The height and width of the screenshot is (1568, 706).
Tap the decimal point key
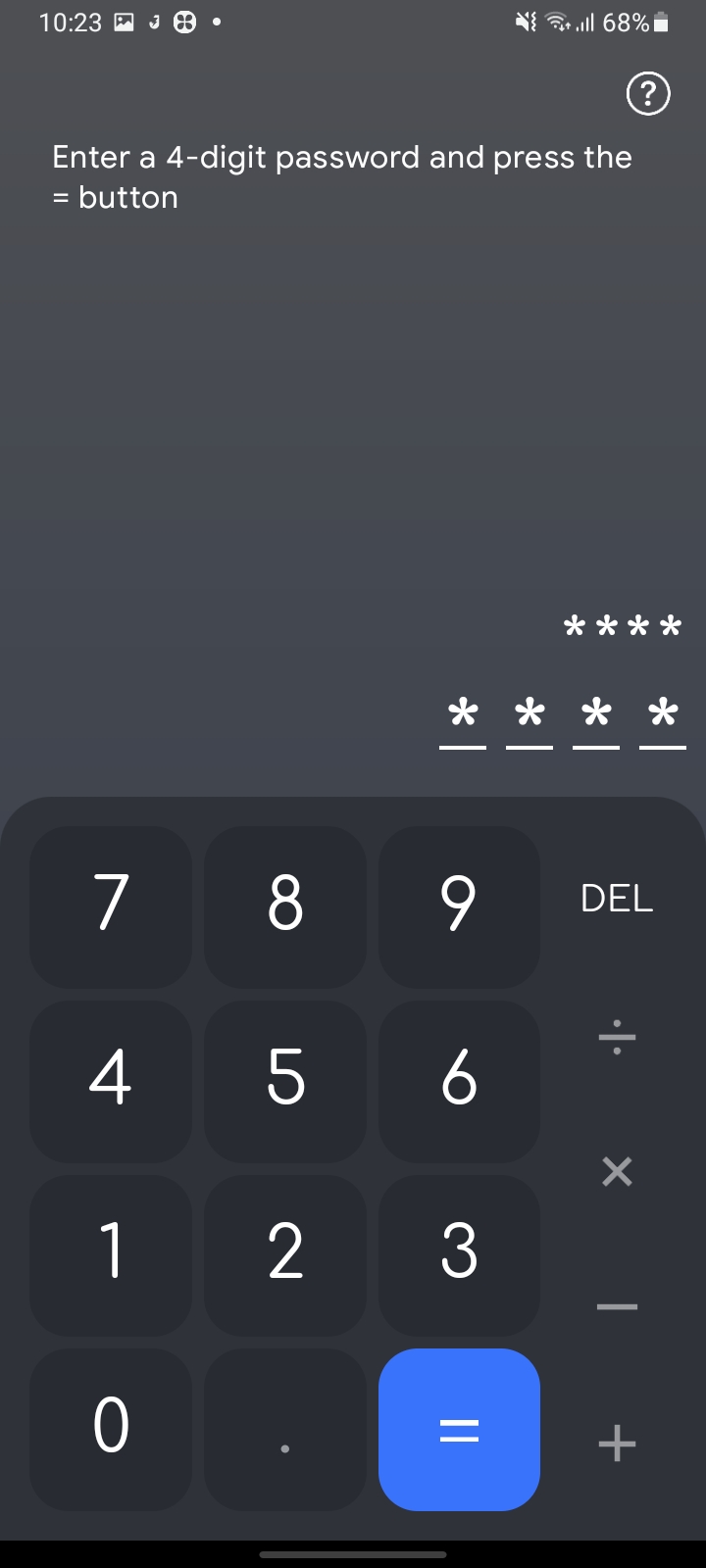coord(285,1430)
